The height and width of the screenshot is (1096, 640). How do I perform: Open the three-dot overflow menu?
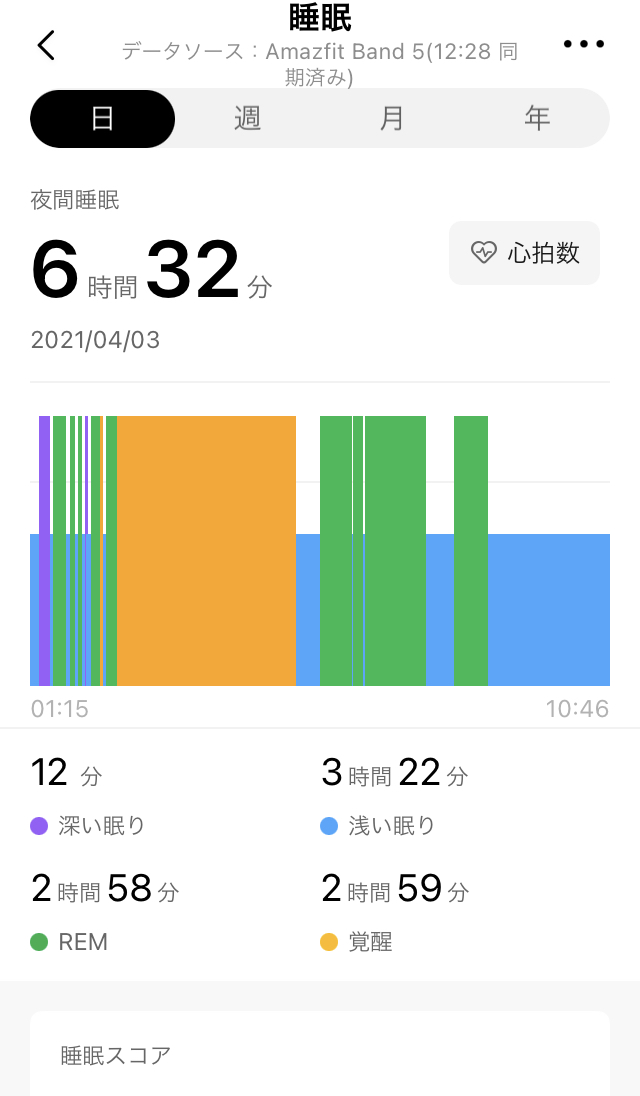584,44
